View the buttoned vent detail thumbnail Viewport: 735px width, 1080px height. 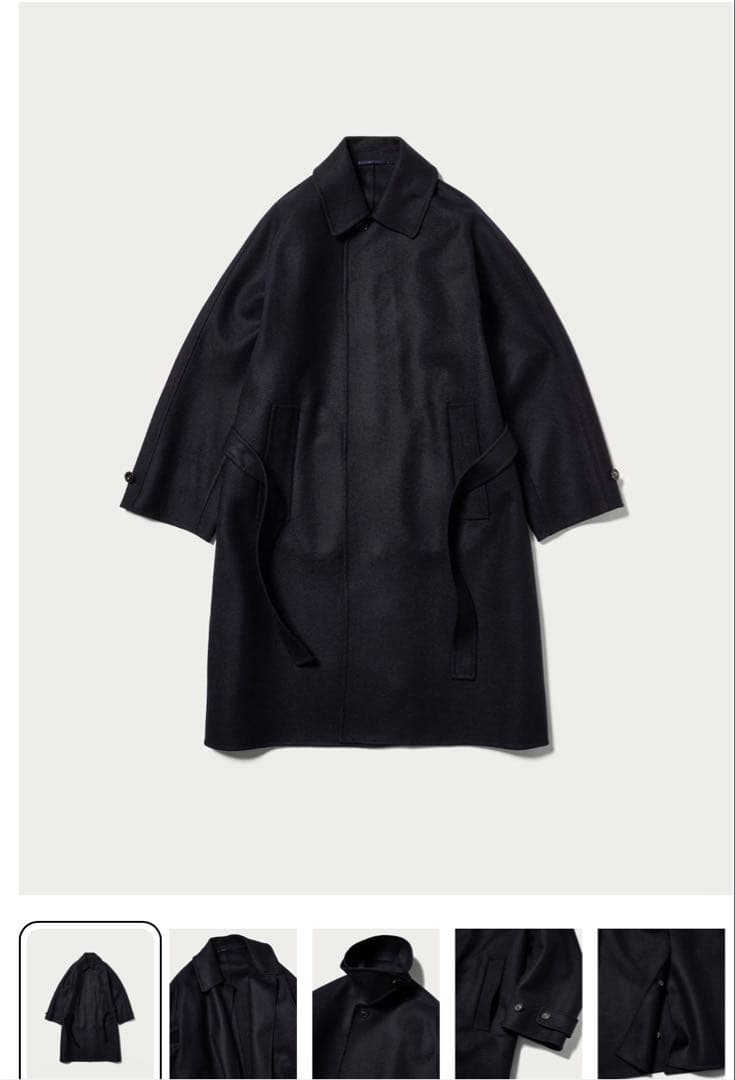pos(661,1002)
